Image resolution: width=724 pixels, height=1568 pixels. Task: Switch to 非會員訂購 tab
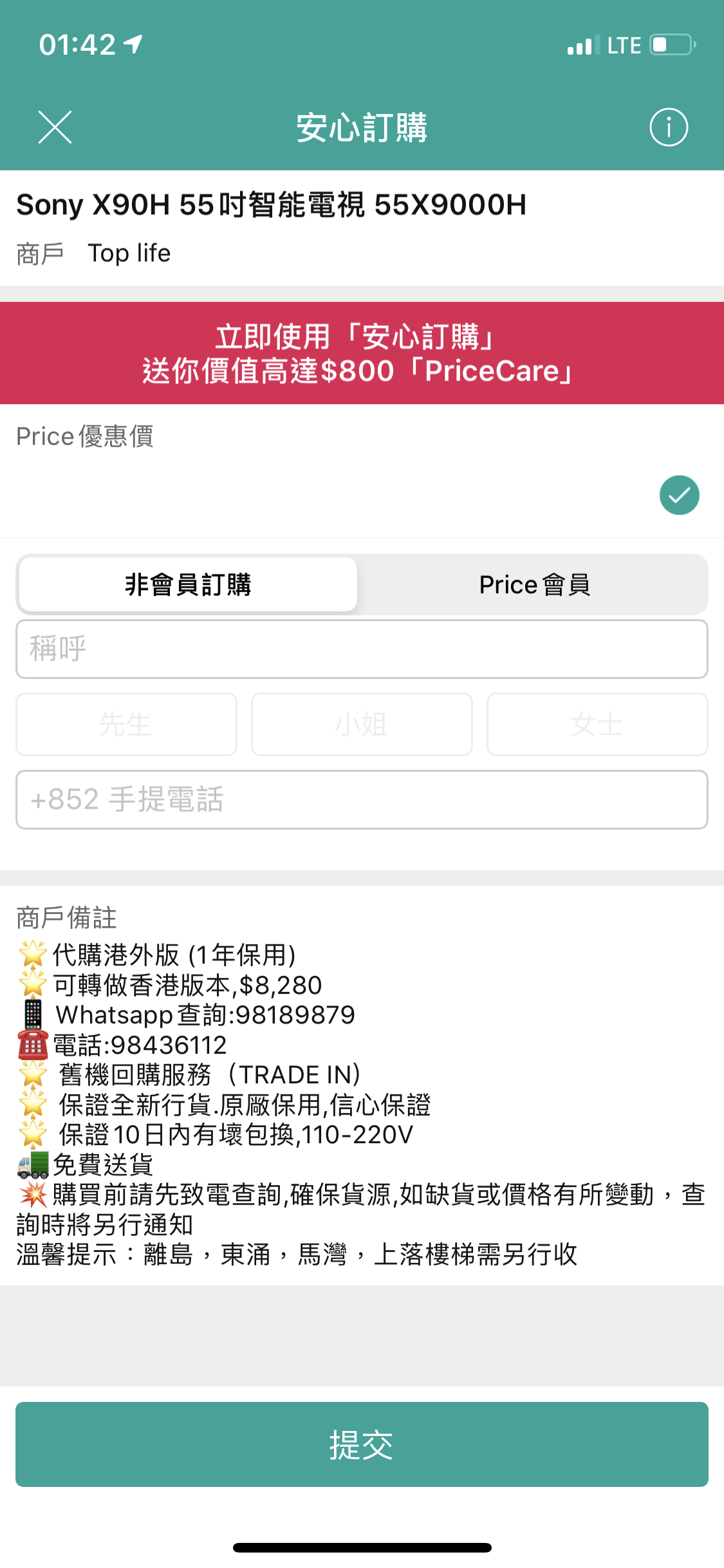pos(188,584)
